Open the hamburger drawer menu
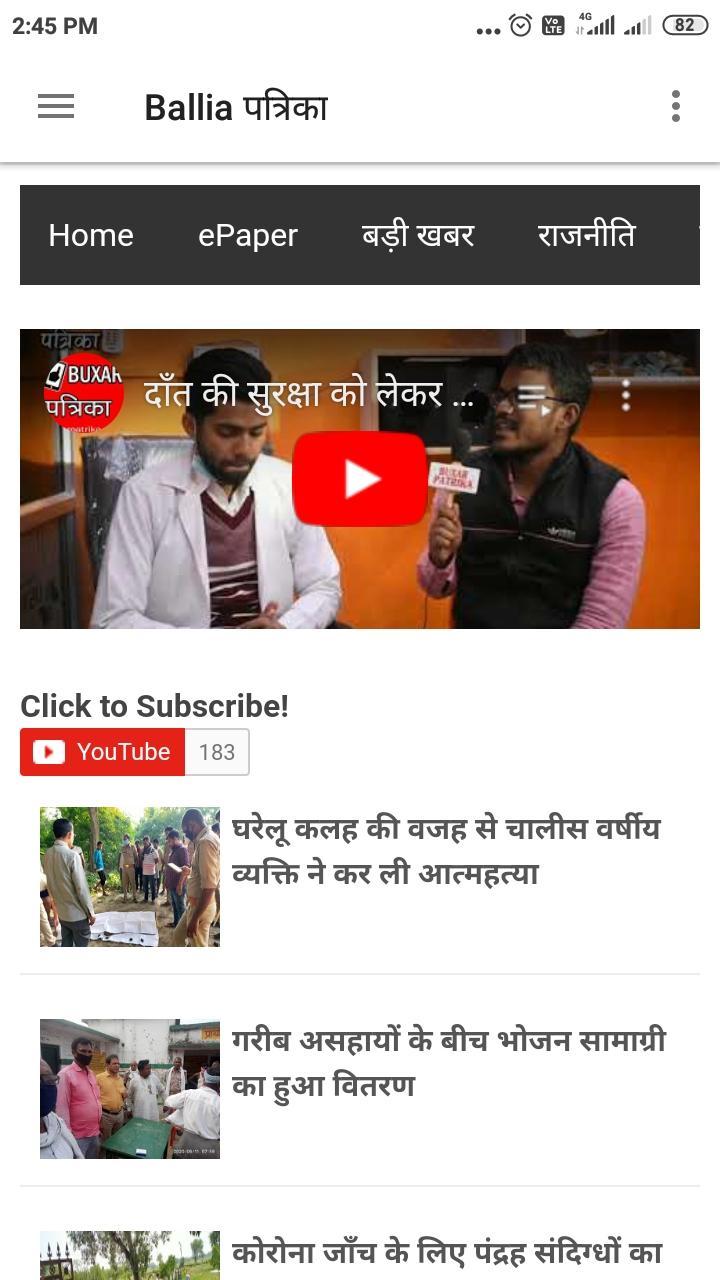 point(56,106)
